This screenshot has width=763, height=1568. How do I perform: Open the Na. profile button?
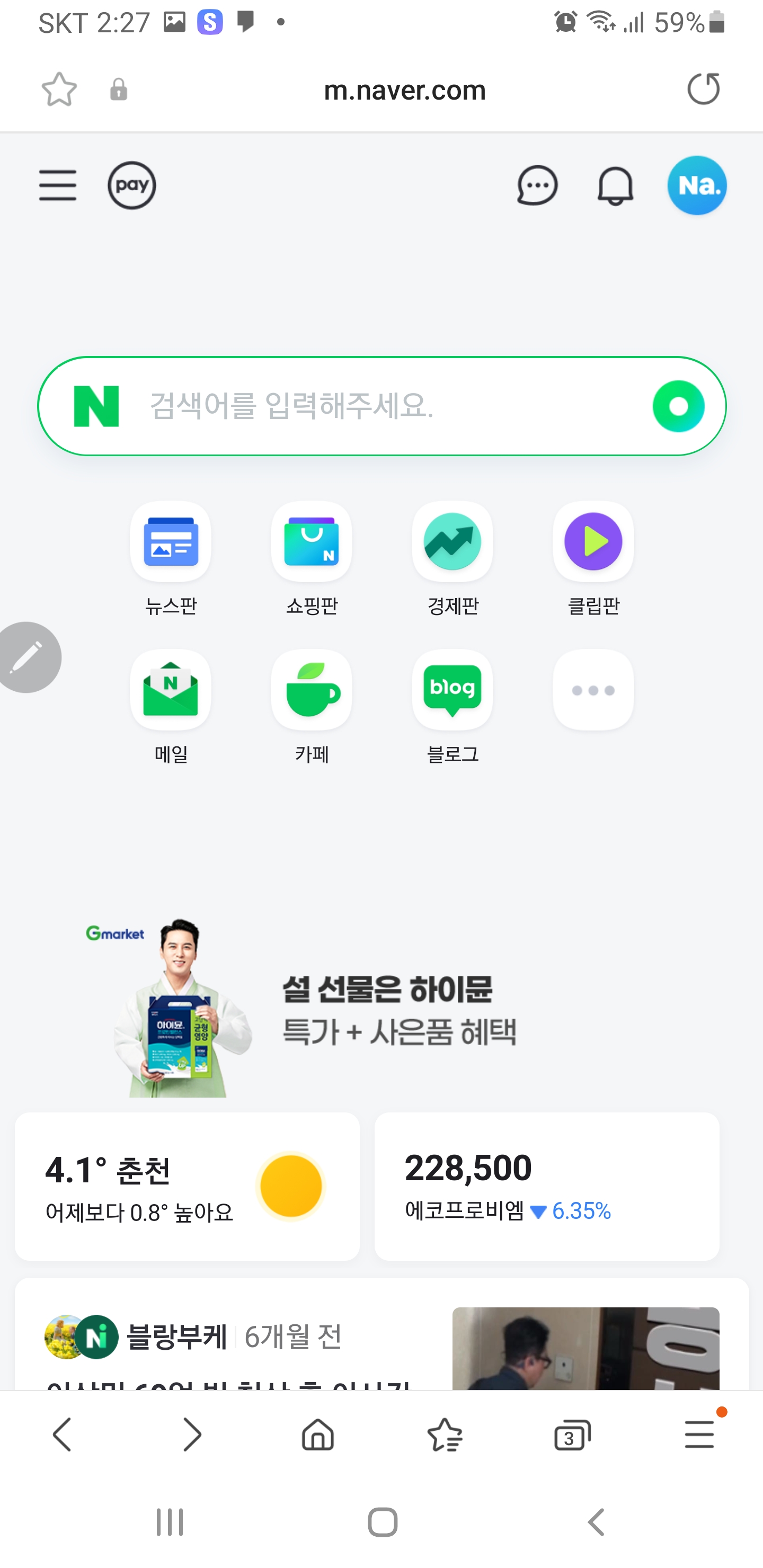pos(697,185)
